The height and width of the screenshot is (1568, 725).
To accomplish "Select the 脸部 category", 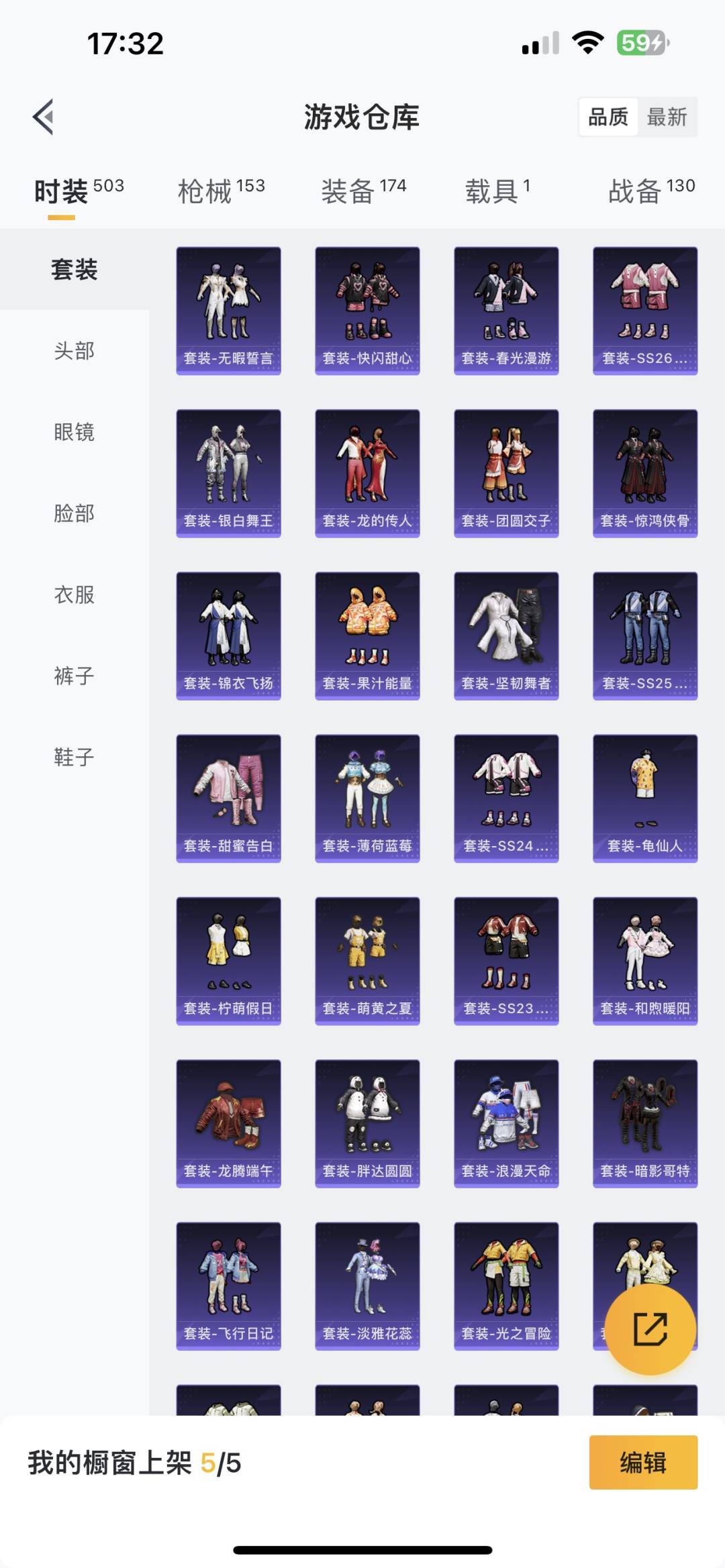I will (x=74, y=513).
